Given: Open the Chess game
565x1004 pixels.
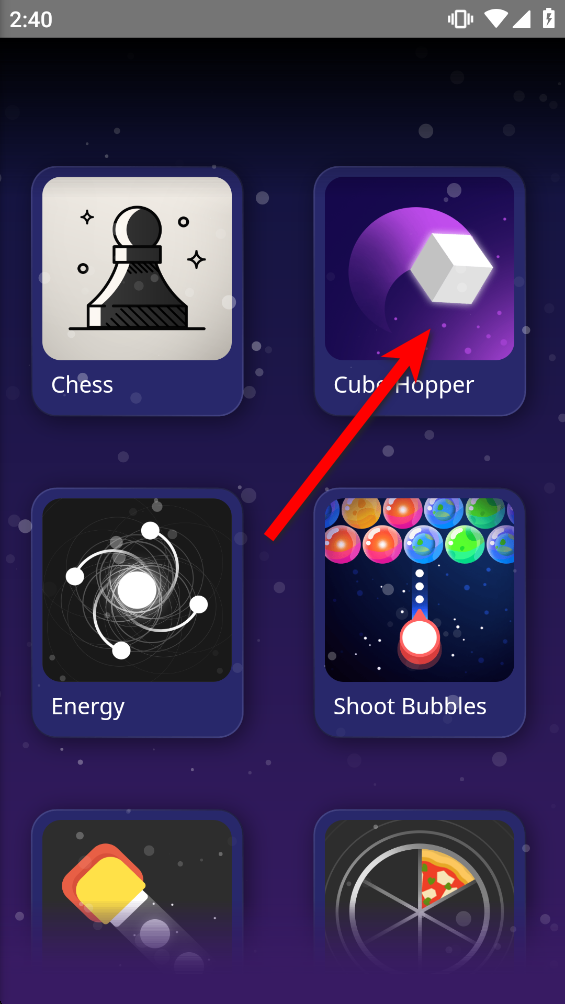Looking at the screenshot, I should [x=137, y=291].
